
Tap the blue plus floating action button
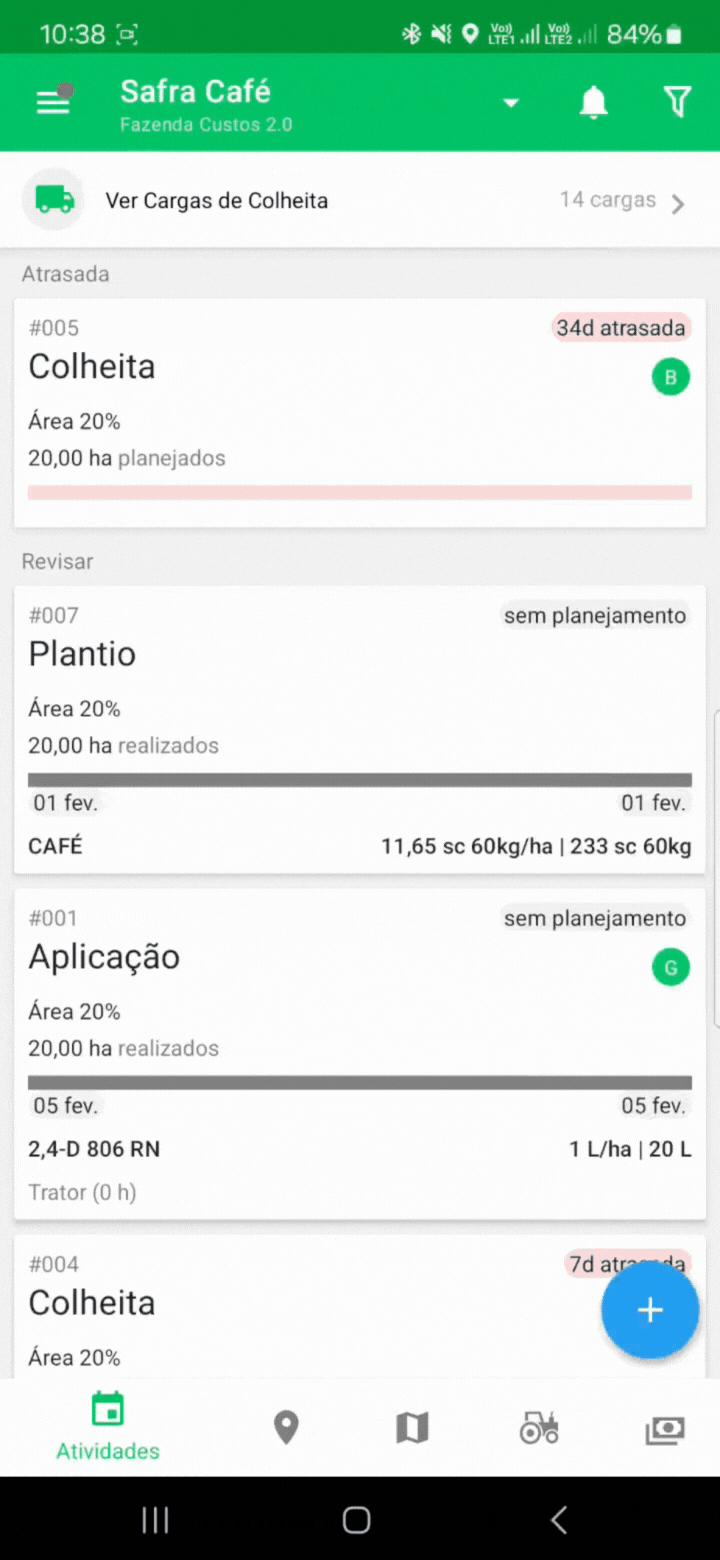point(650,1310)
